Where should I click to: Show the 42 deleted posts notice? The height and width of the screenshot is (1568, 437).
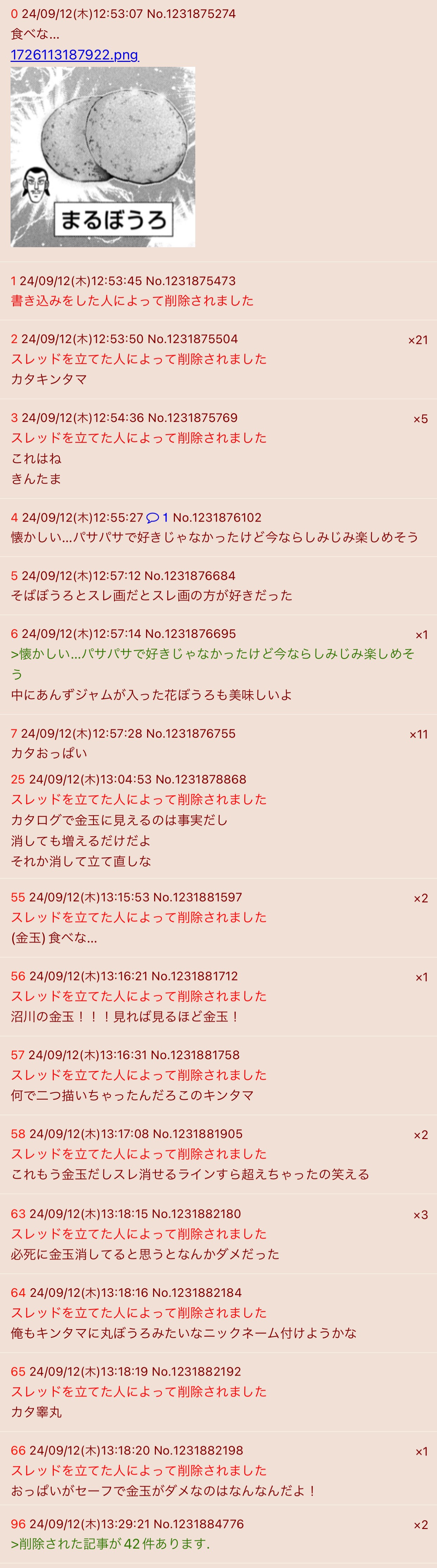coord(110,1544)
